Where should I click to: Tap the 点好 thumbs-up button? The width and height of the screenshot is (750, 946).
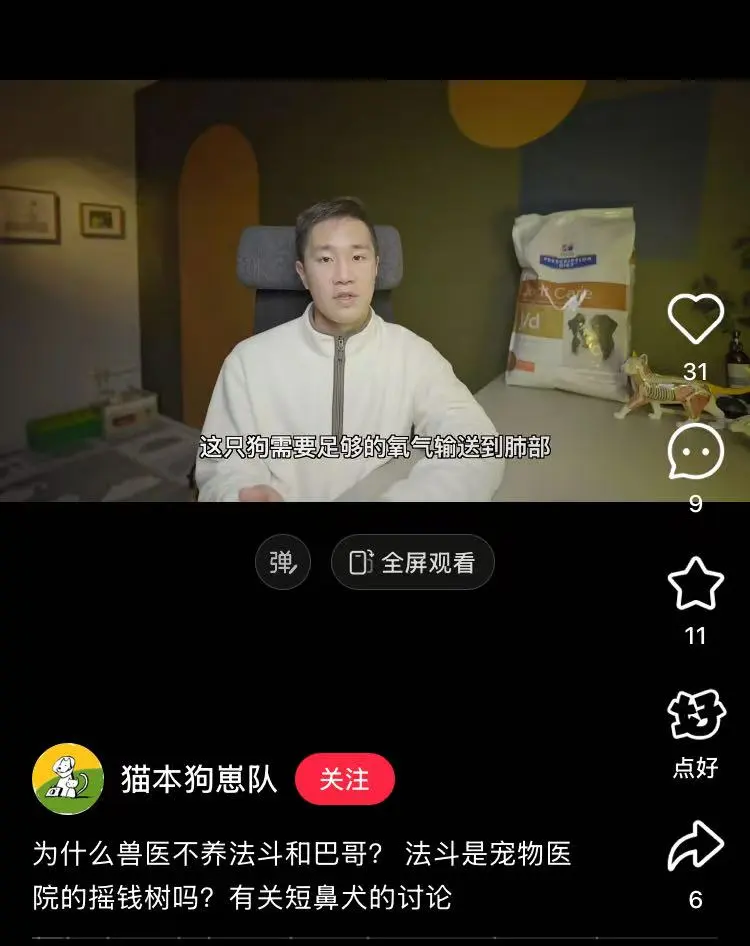pos(695,716)
